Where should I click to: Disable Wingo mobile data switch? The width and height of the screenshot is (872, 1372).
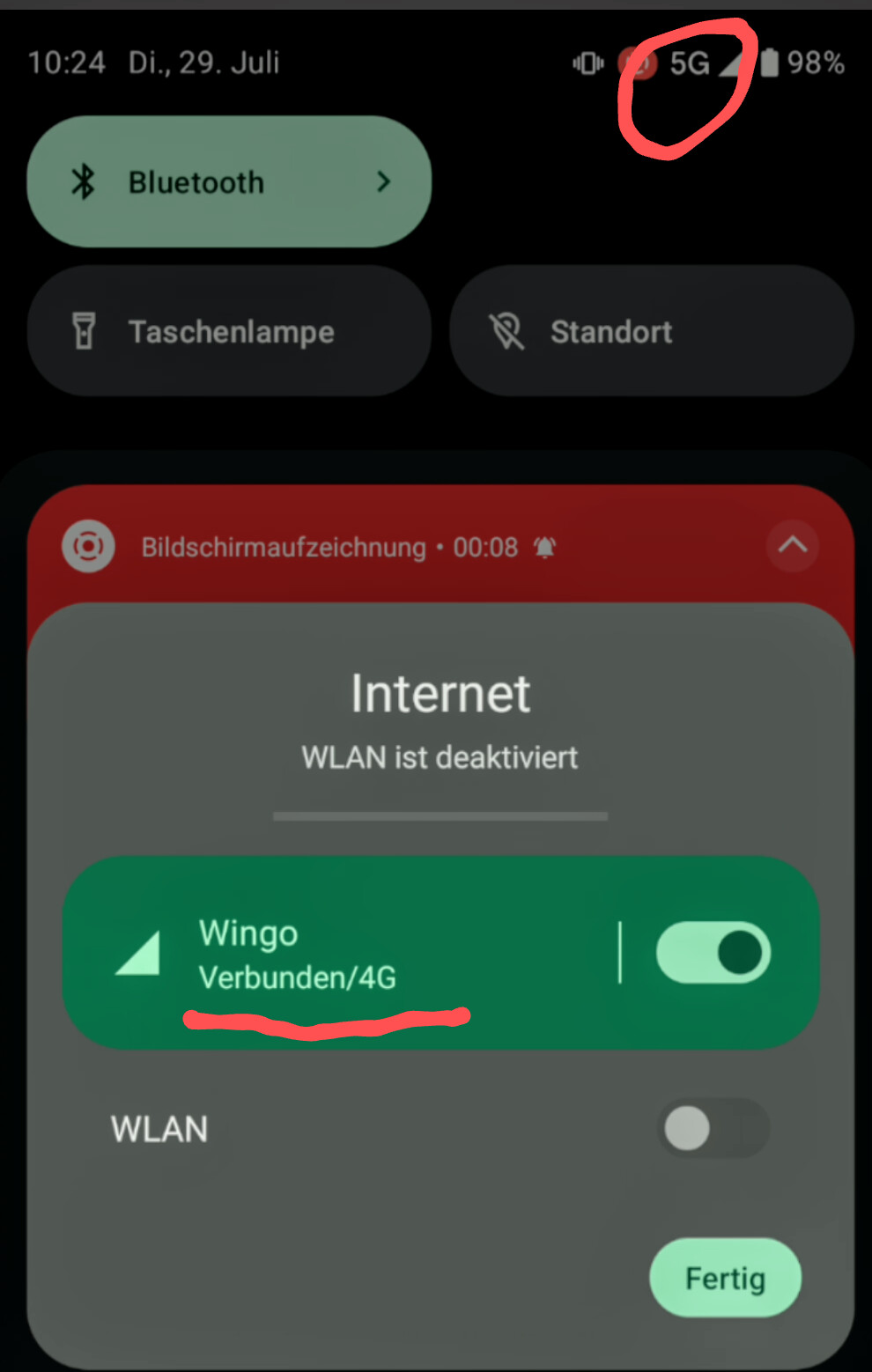713,953
